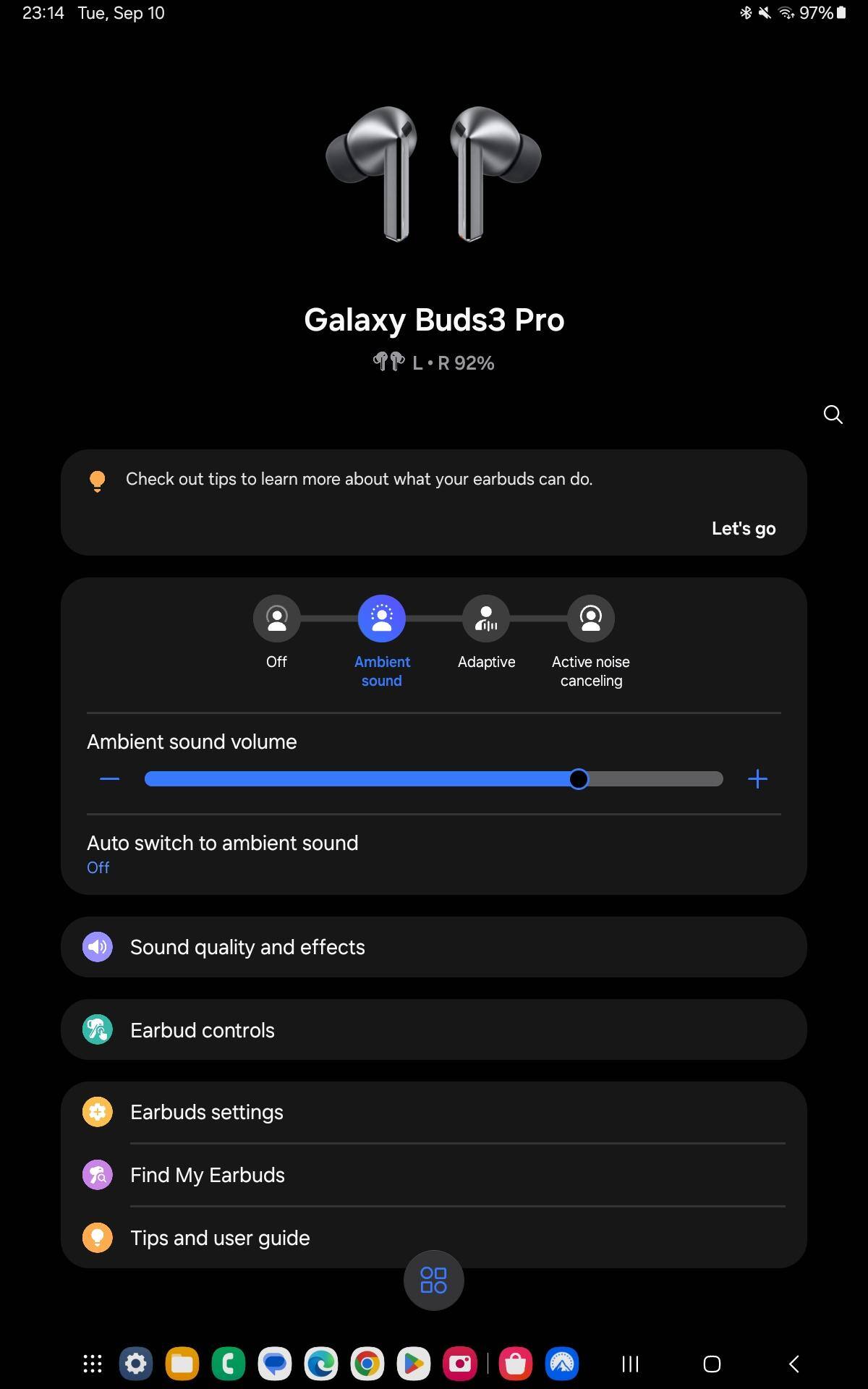Open Tips and user guide
This screenshot has height=1389, width=868.
pos(434,1238)
